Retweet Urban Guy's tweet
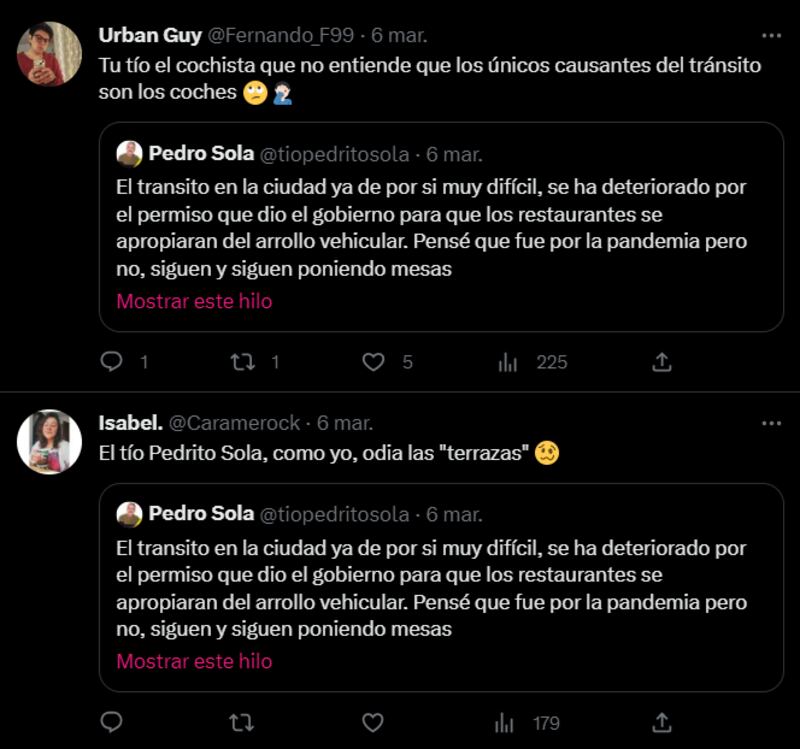This screenshot has height=749, width=800. tap(243, 362)
